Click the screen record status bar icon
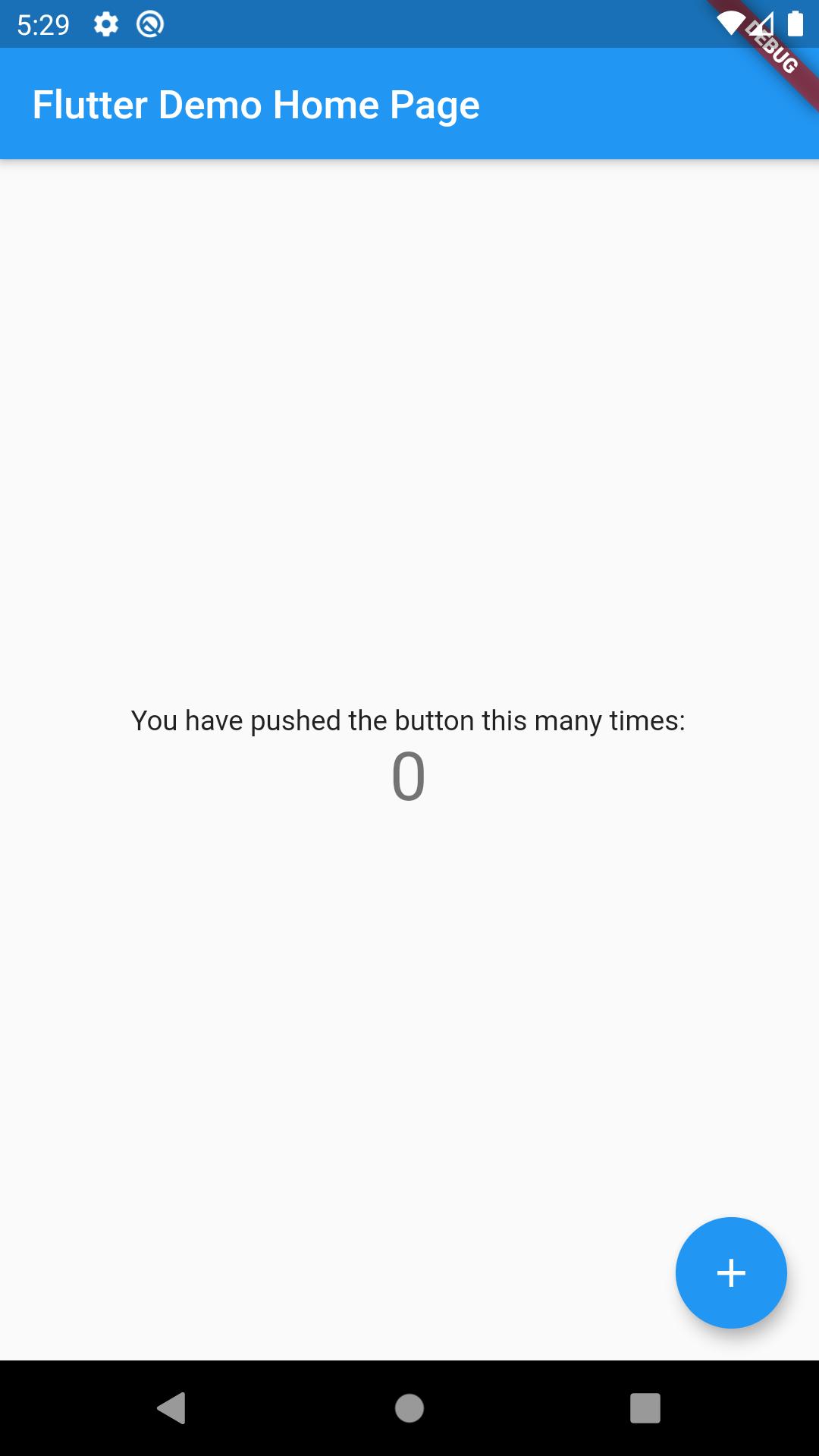Image resolution: width=819 pixels, height=1456 pixels. [x=149, y=25]
